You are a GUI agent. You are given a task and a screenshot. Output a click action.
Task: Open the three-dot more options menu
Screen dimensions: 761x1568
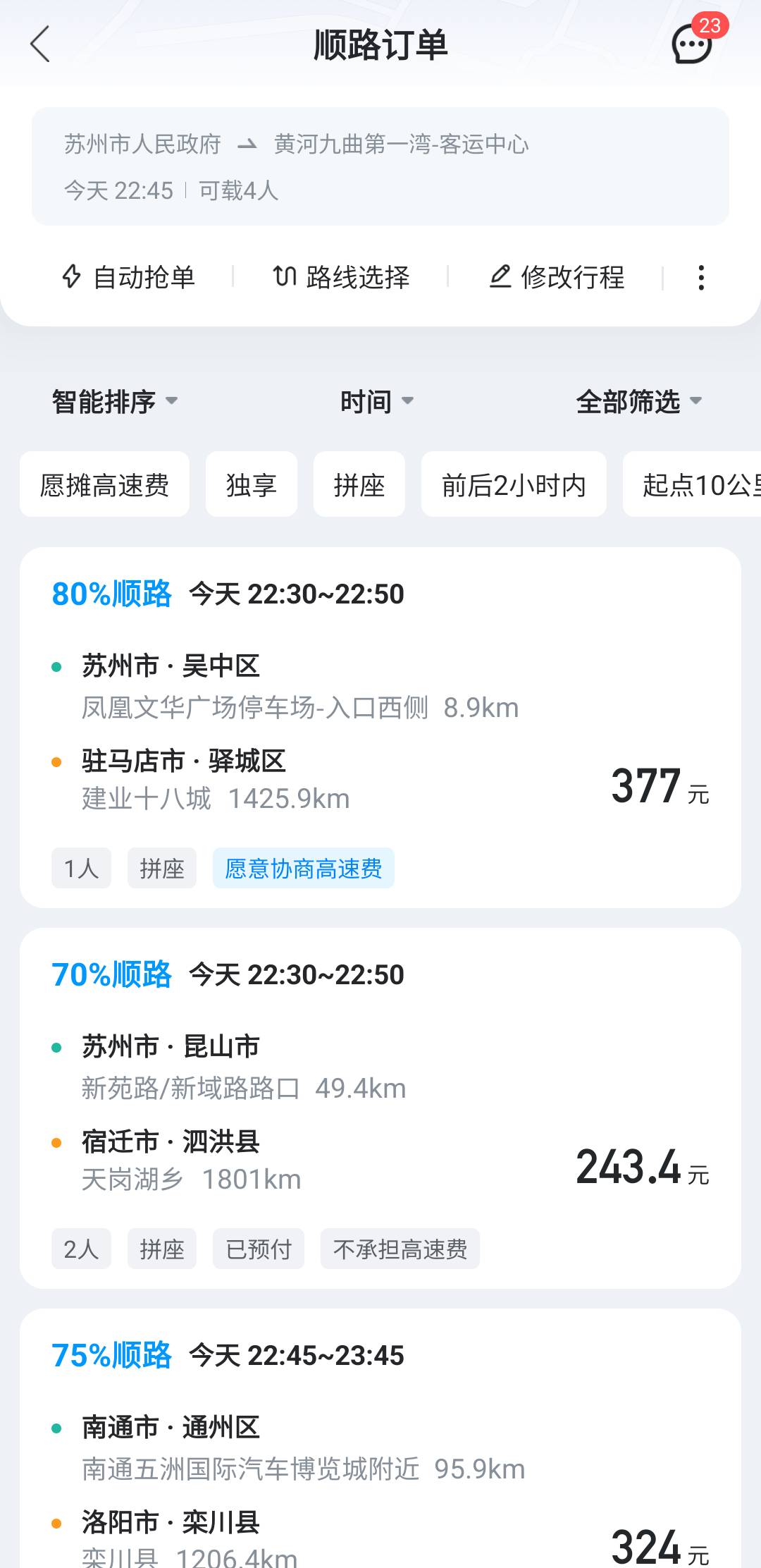(700, 278)
